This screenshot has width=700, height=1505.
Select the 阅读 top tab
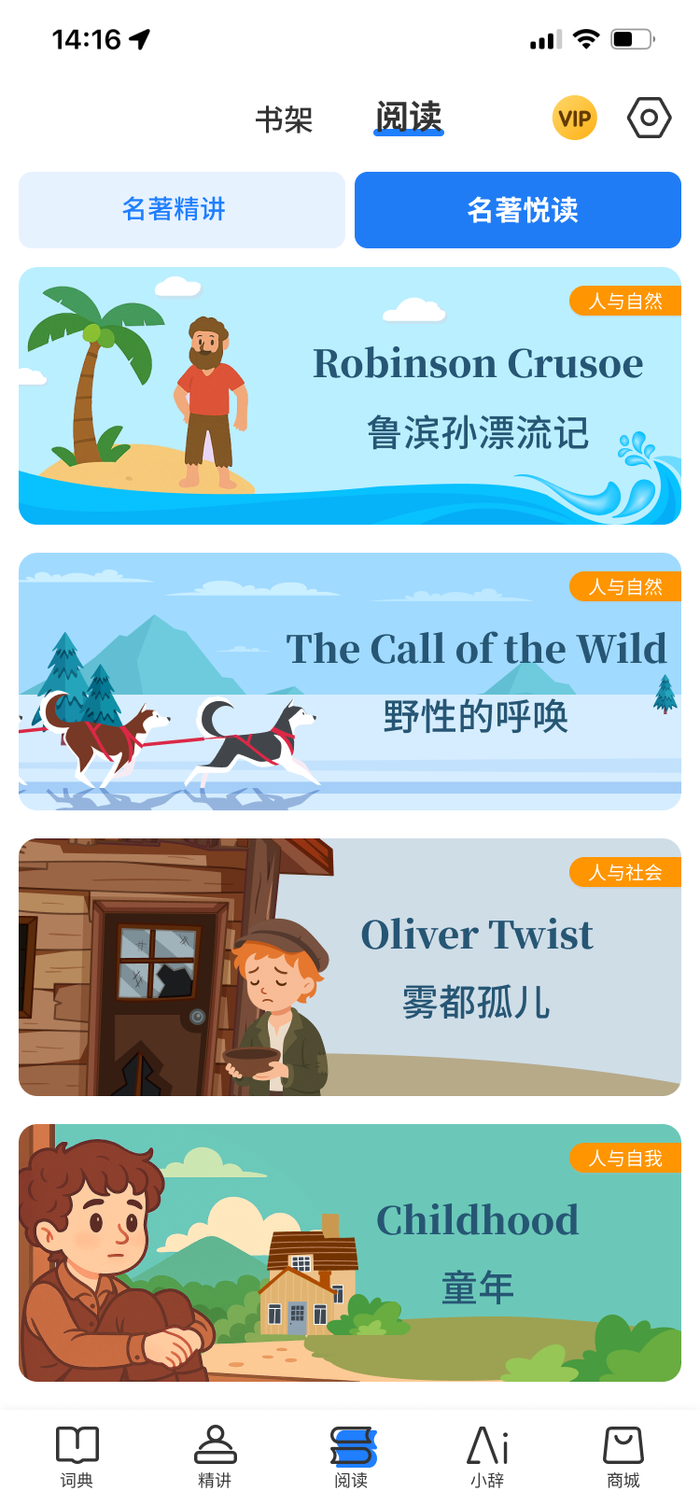point(409,118)
